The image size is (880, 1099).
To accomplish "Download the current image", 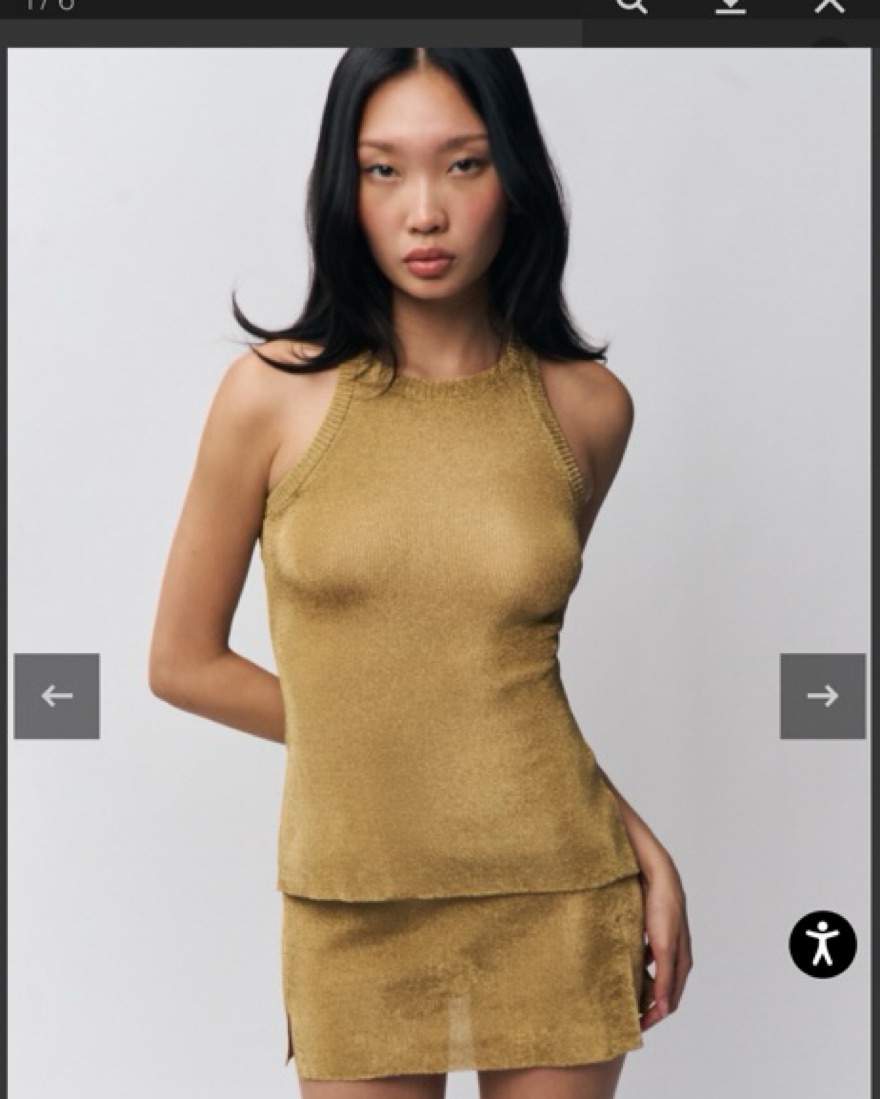I will tap(731, 5).
